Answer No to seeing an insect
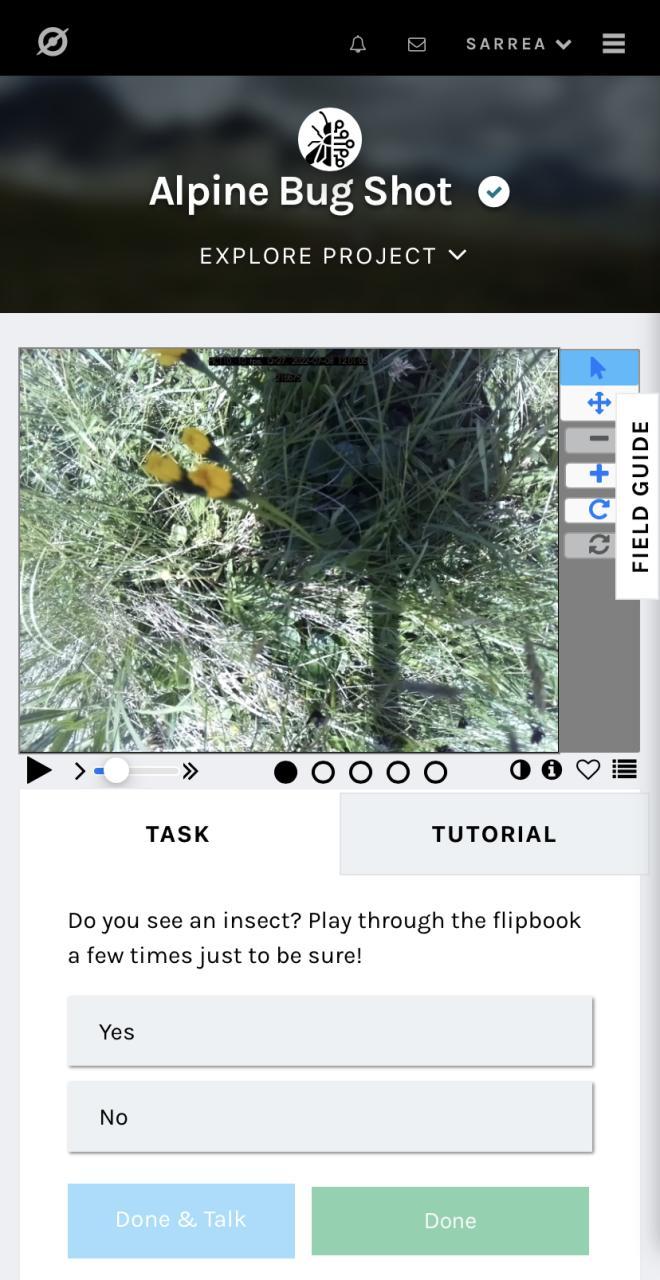Image resolution: width=660 pixels, height=1280 pixels. tap(330, 1117)
